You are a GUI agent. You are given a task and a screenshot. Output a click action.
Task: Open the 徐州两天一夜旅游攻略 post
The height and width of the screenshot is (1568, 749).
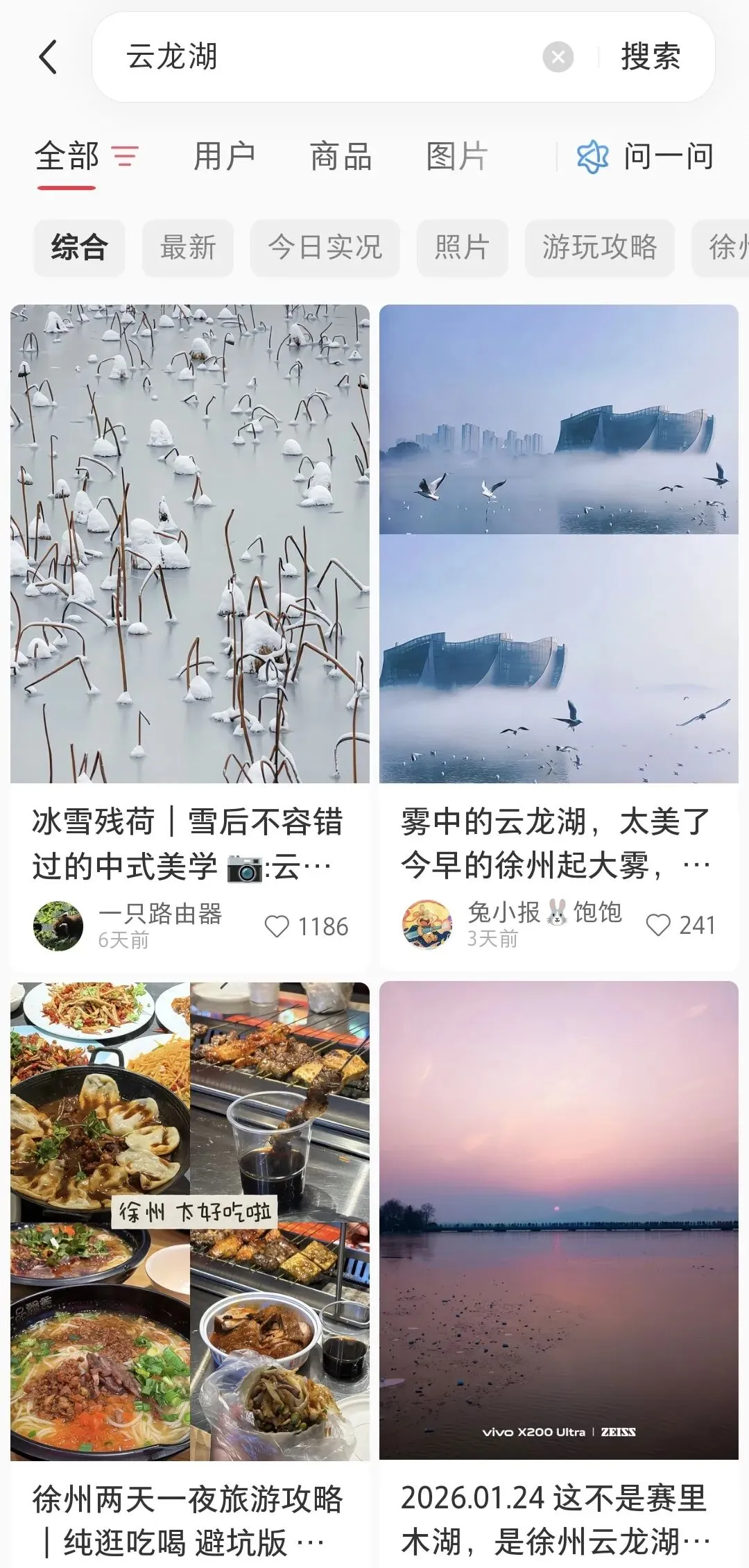pos(190,1221)
